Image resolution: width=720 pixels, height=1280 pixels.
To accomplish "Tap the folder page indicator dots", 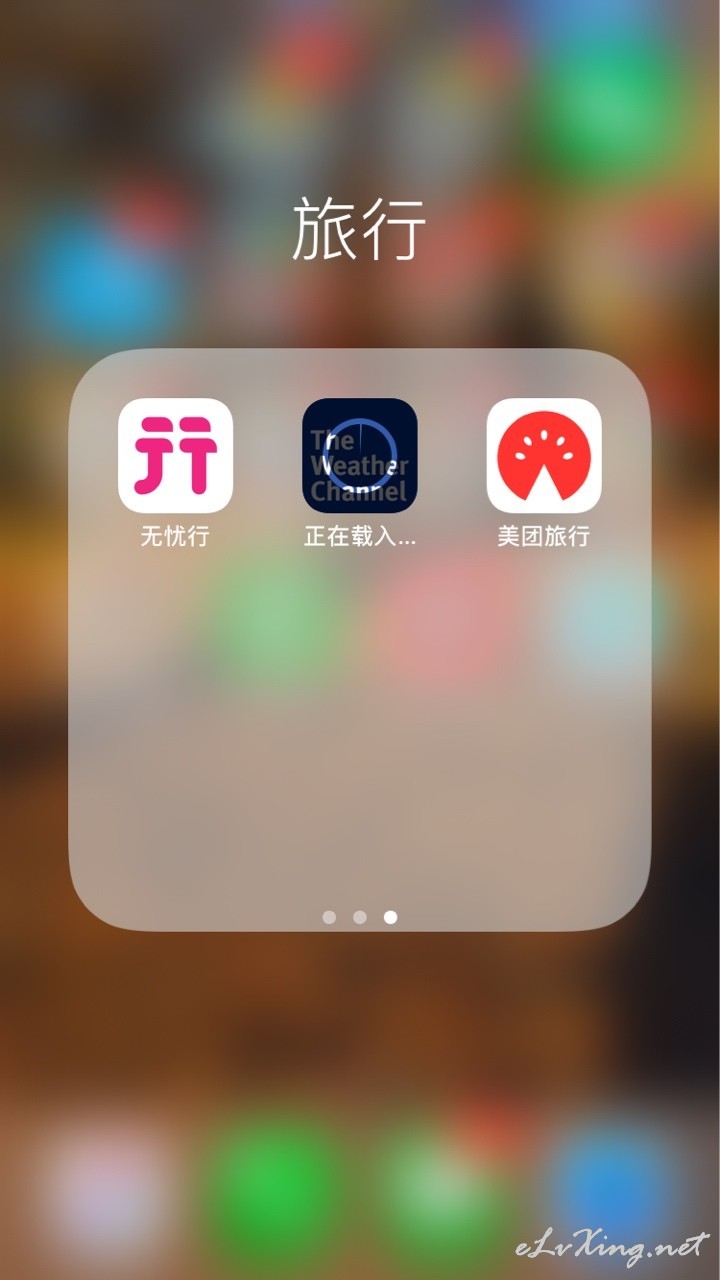I will coord(360,917).
